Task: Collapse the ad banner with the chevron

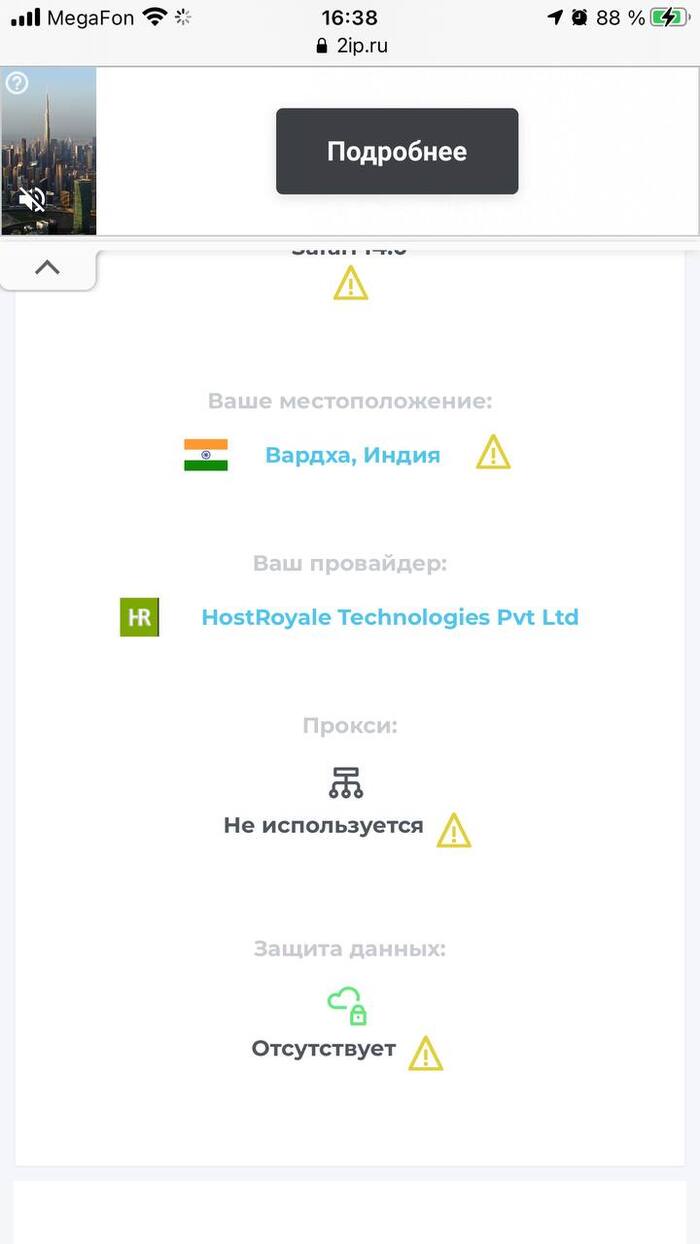Action: [47, 268]
